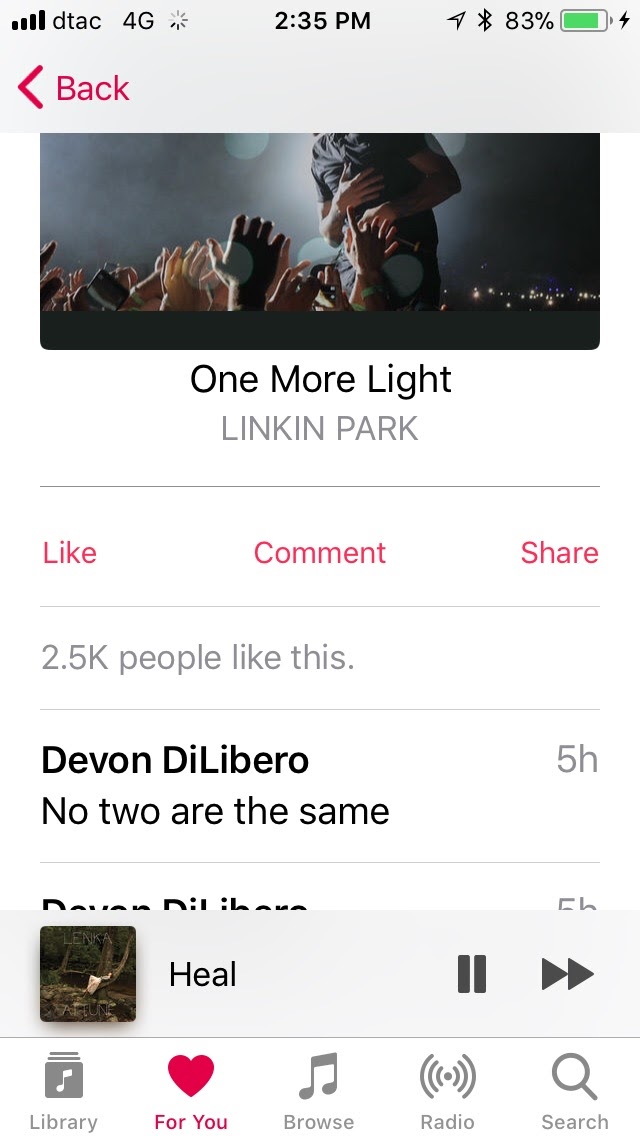The width and height of the screenshot is (640, 1136).
Task: Pause the currently playing song Heal
Action: 472,974
